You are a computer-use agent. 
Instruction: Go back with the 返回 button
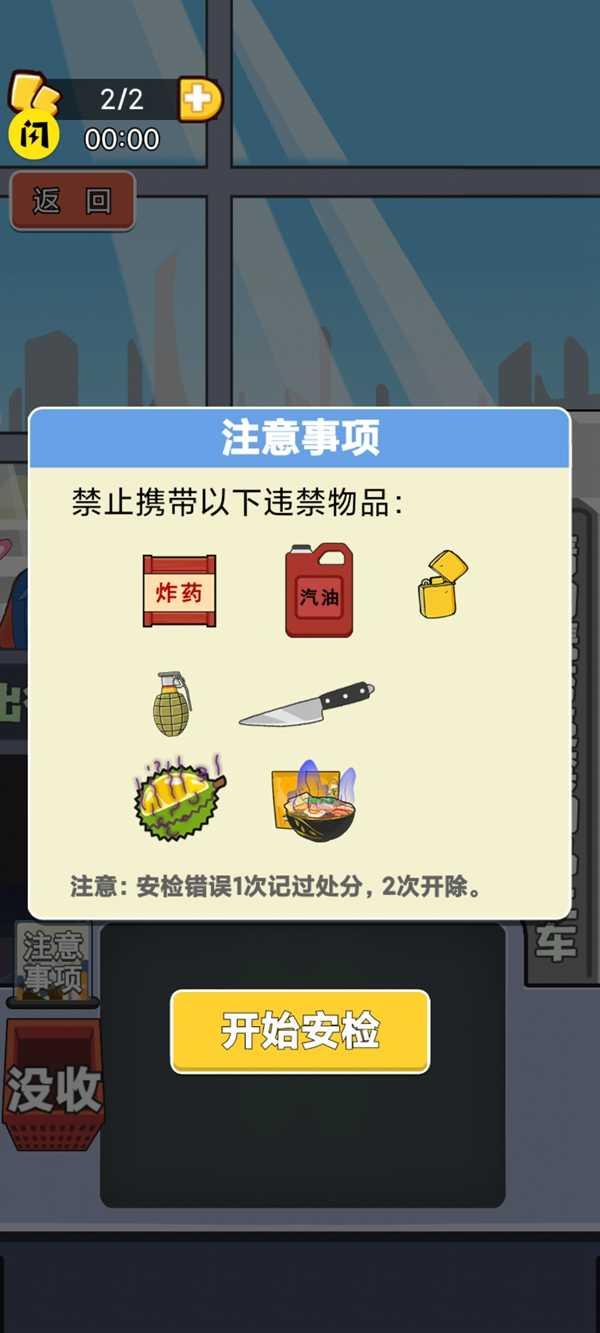point(72,201)
